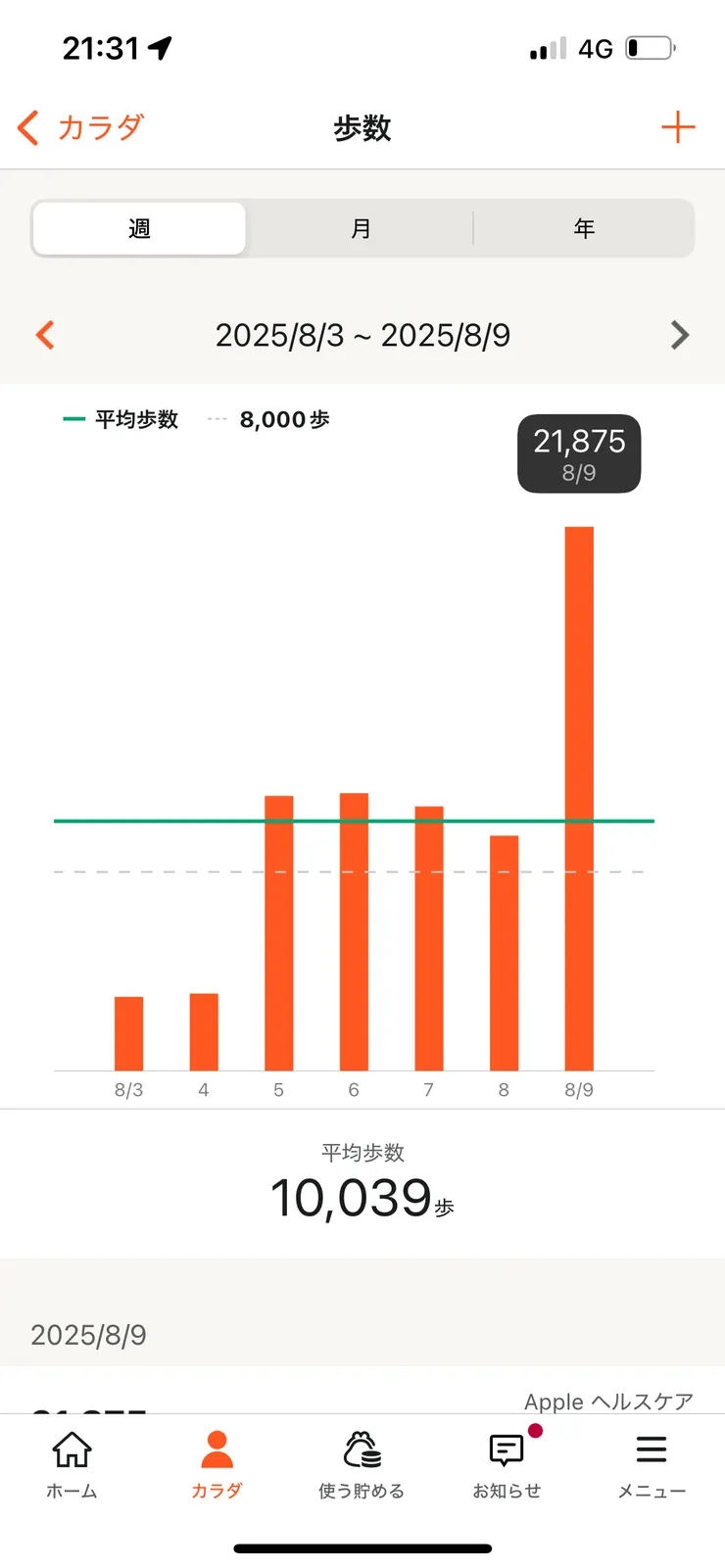The image size is (725, 1568).
Task: Switch to the 年 yearly view
Action: (584, 229)
